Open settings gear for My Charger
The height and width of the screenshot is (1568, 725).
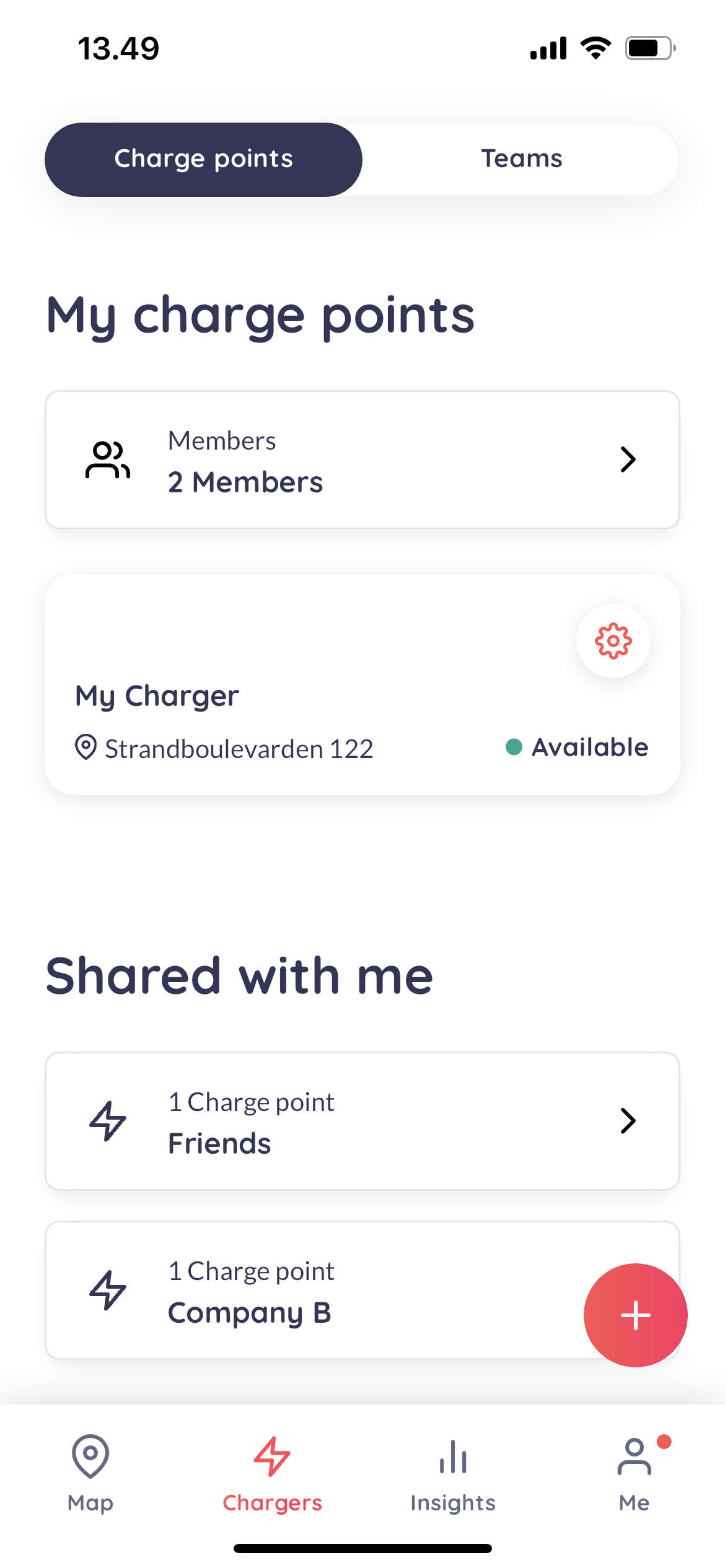pos(613,641)
